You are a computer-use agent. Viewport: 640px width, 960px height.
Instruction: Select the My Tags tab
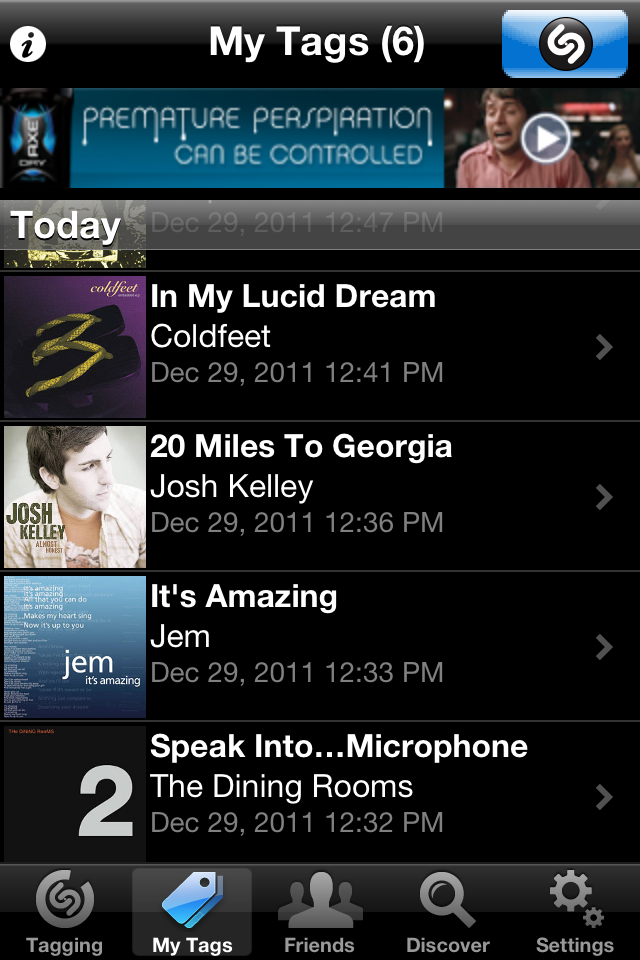pyautogui.click(x=192, y=912)
